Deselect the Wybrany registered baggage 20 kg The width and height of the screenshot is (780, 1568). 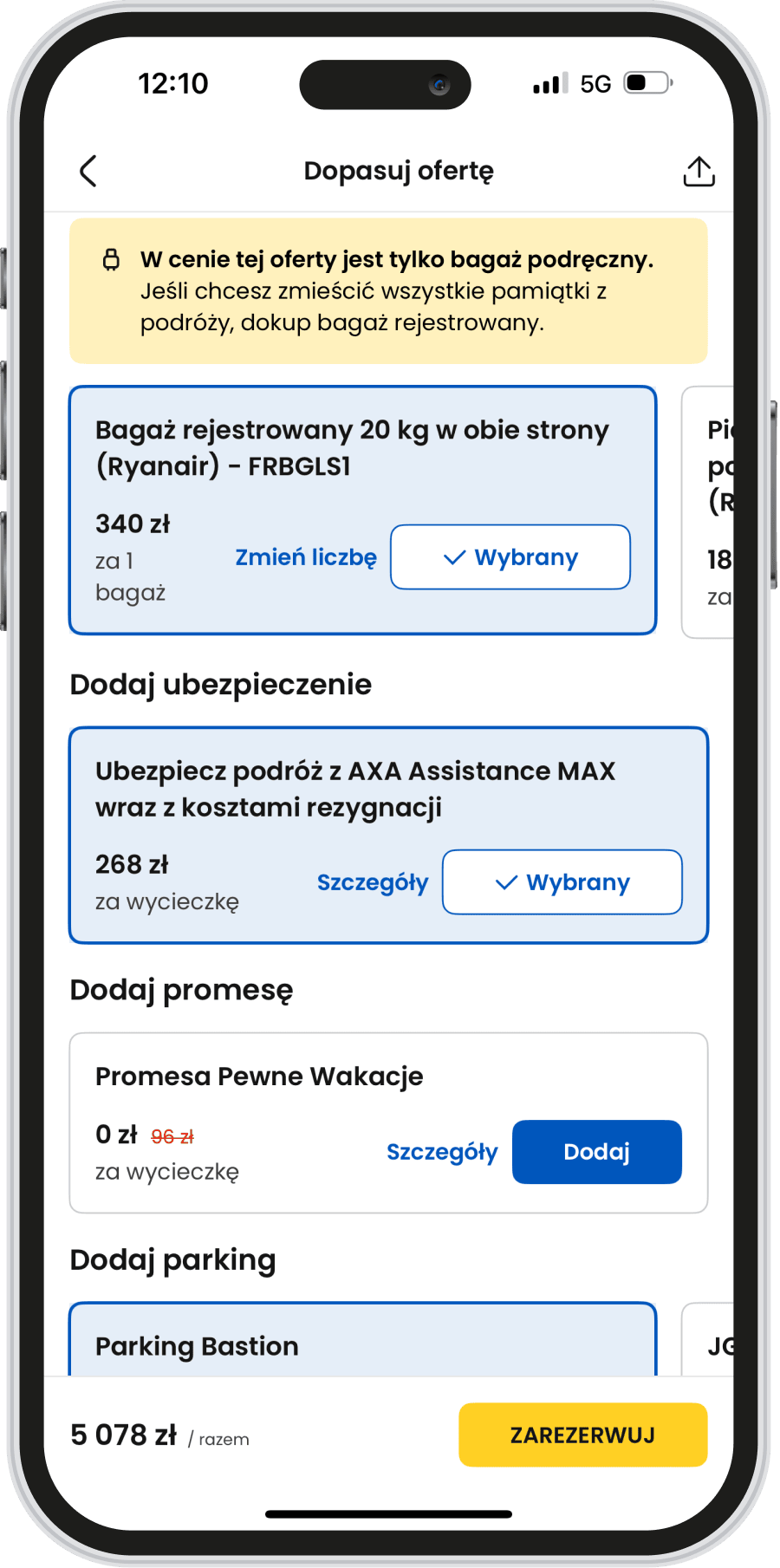[510, 557]
